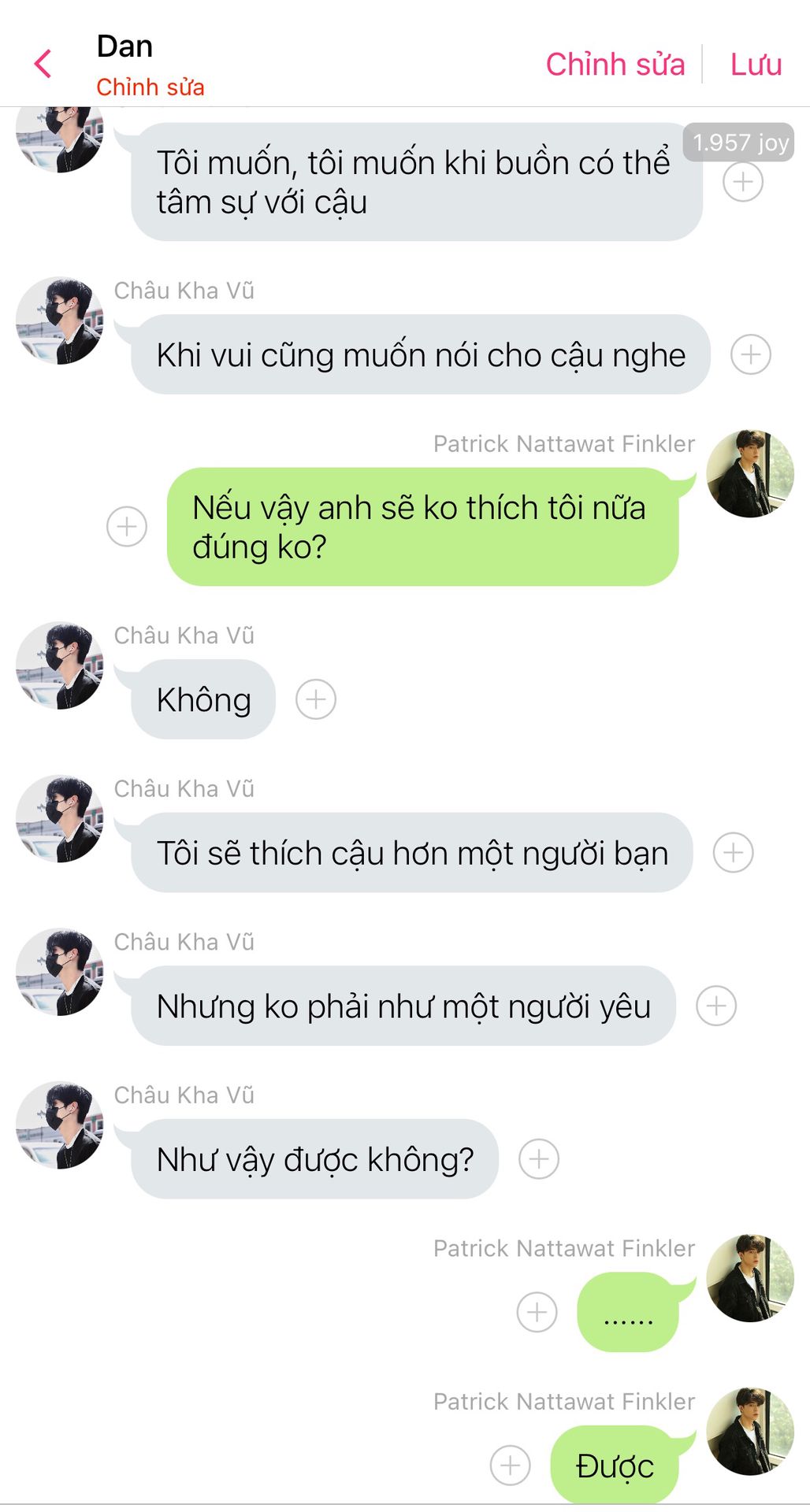This screenshot has height=1512, width=810.
Task: Tap Chỉnh sửa in the top bar
Action: tap(615, 65)
